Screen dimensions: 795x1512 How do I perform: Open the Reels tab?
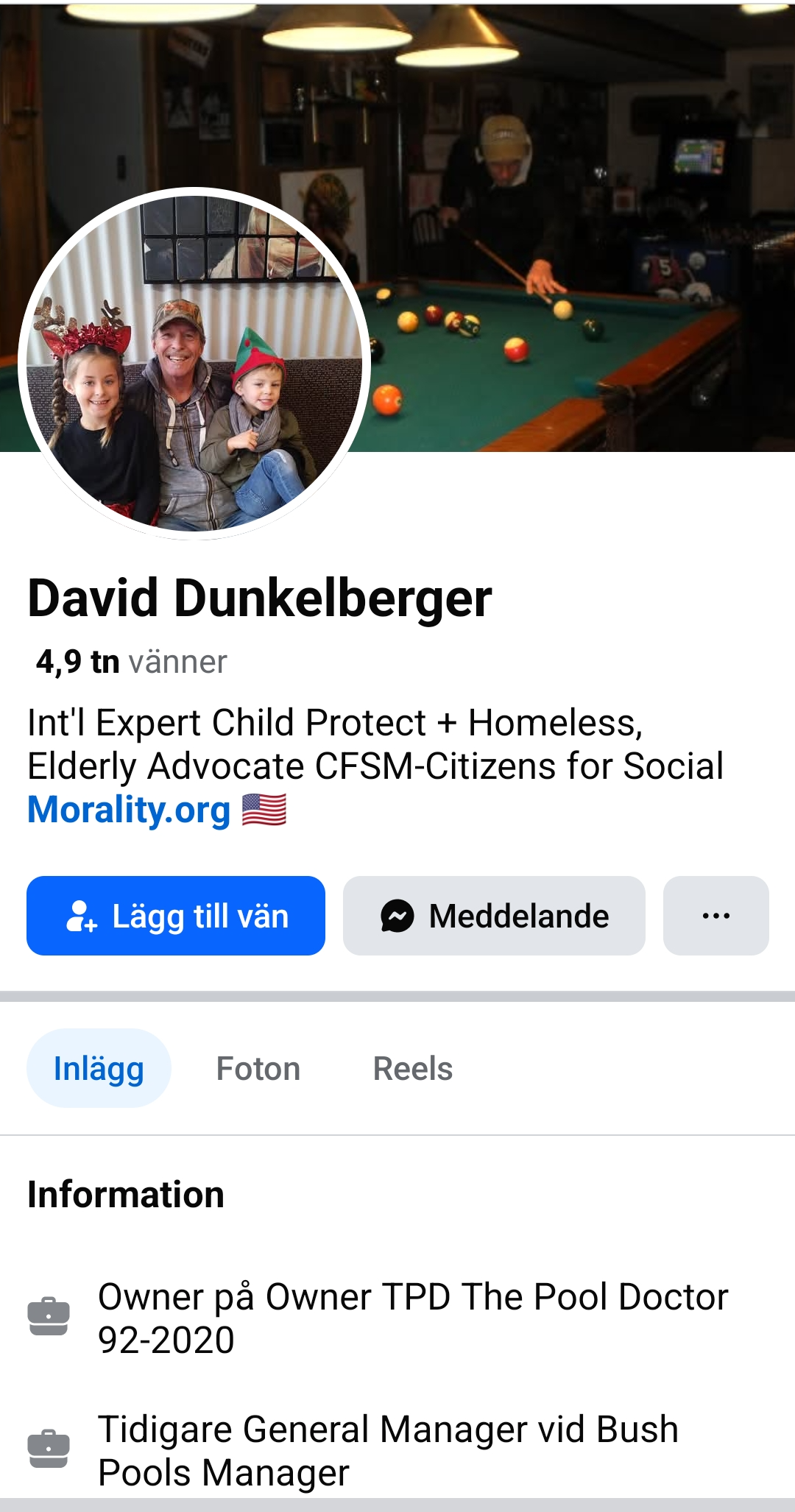(x=412, y=1068)
